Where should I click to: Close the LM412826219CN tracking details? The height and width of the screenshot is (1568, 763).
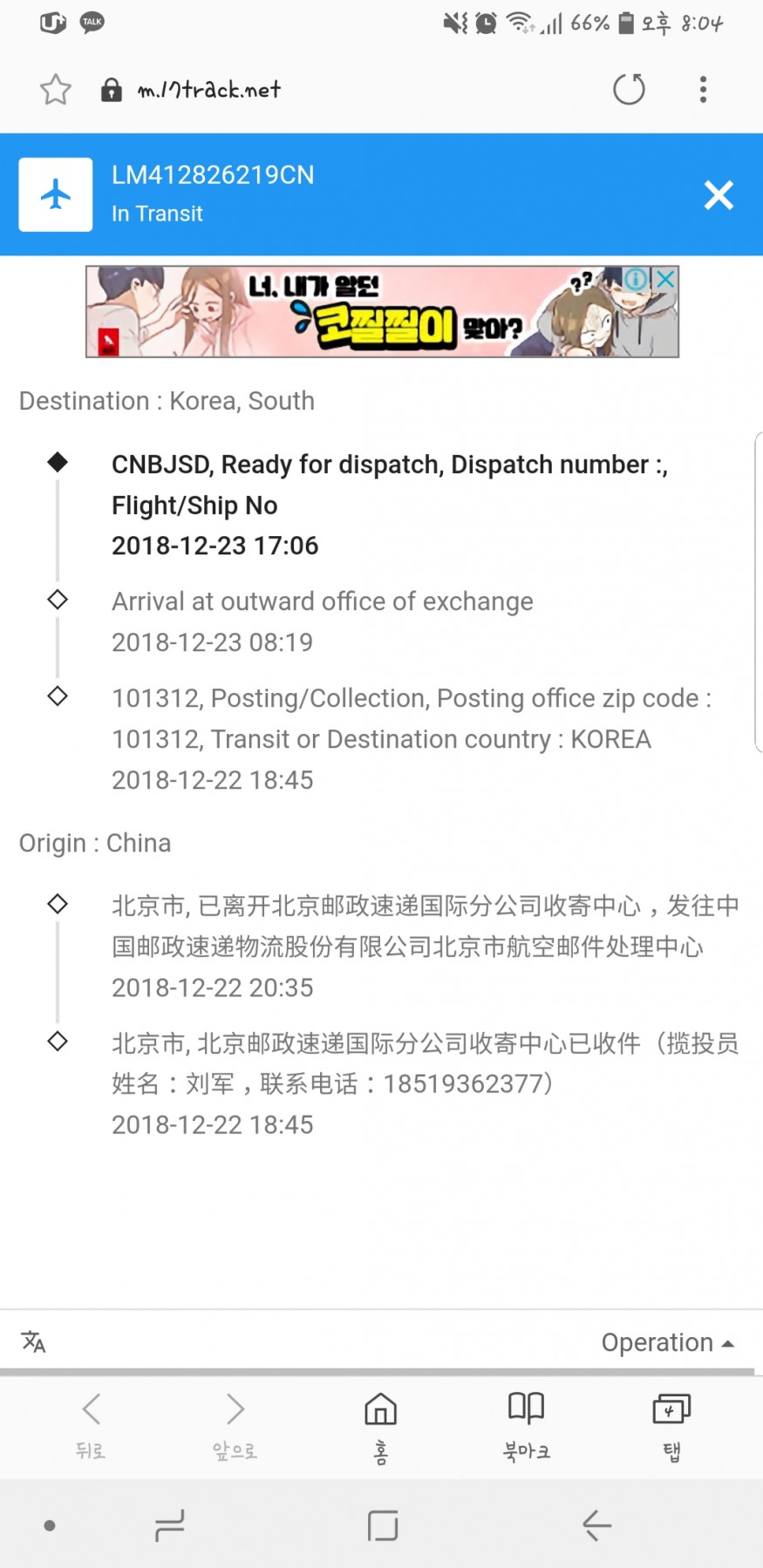click(719, 195)
